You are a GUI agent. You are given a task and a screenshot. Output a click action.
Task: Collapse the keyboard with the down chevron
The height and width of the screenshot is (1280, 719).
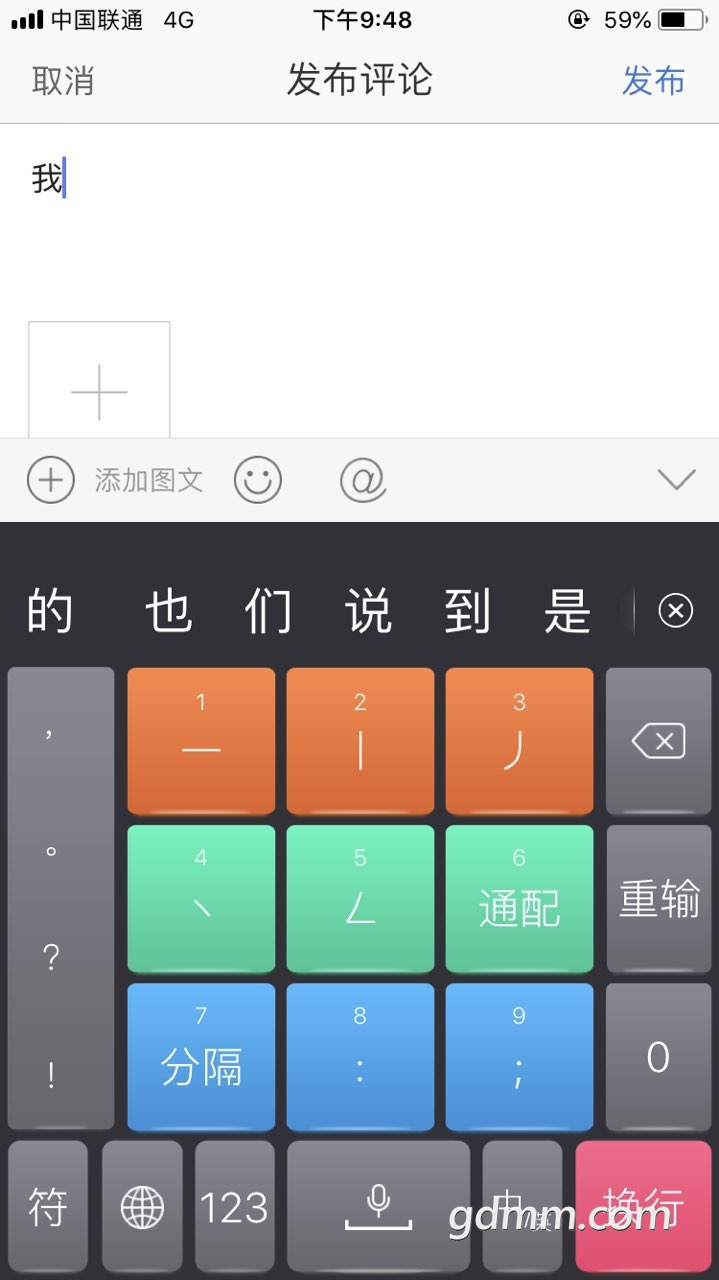point(676,481)
